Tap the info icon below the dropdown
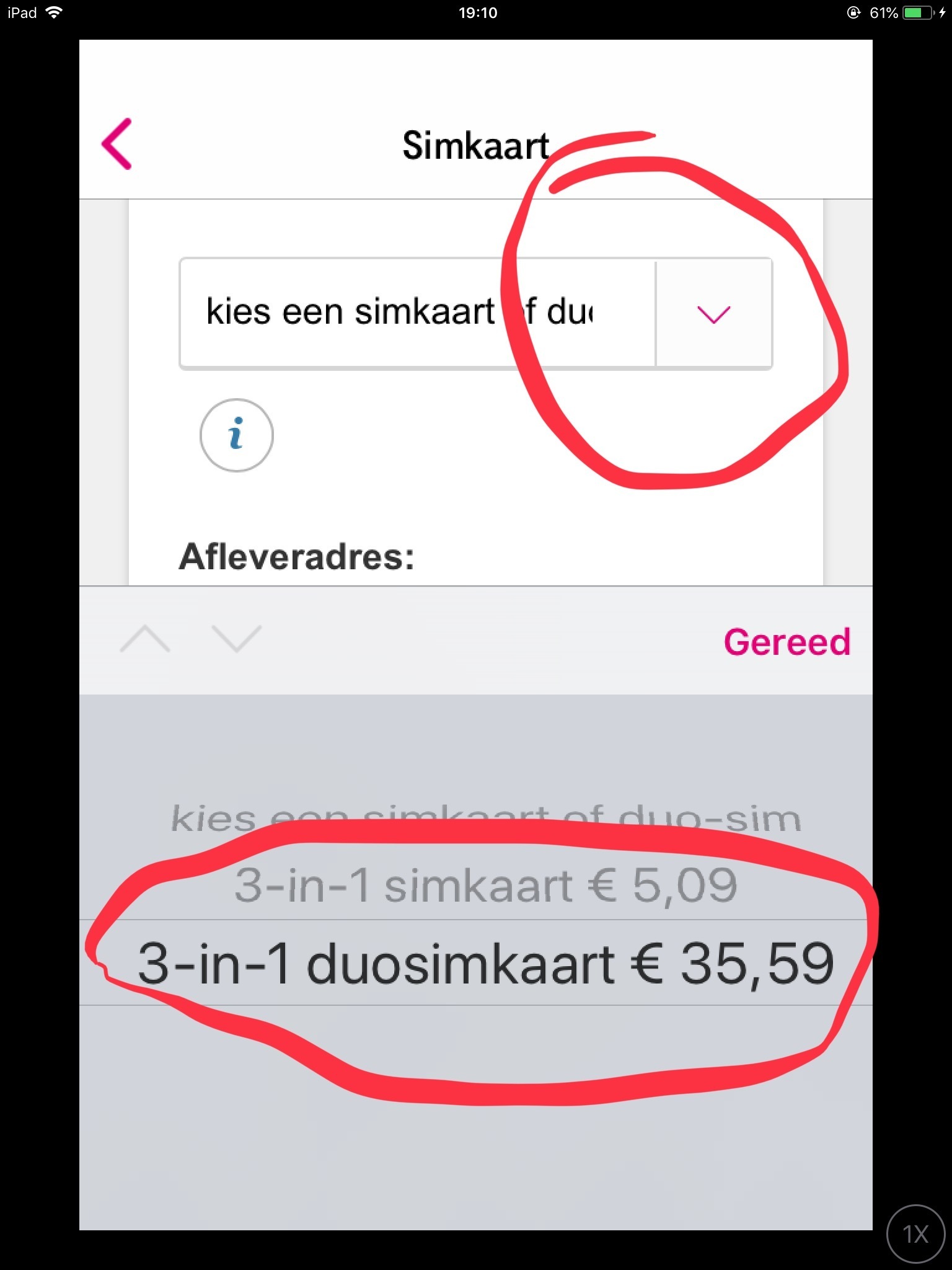The image size is (952, 1270). click(236, 435)
